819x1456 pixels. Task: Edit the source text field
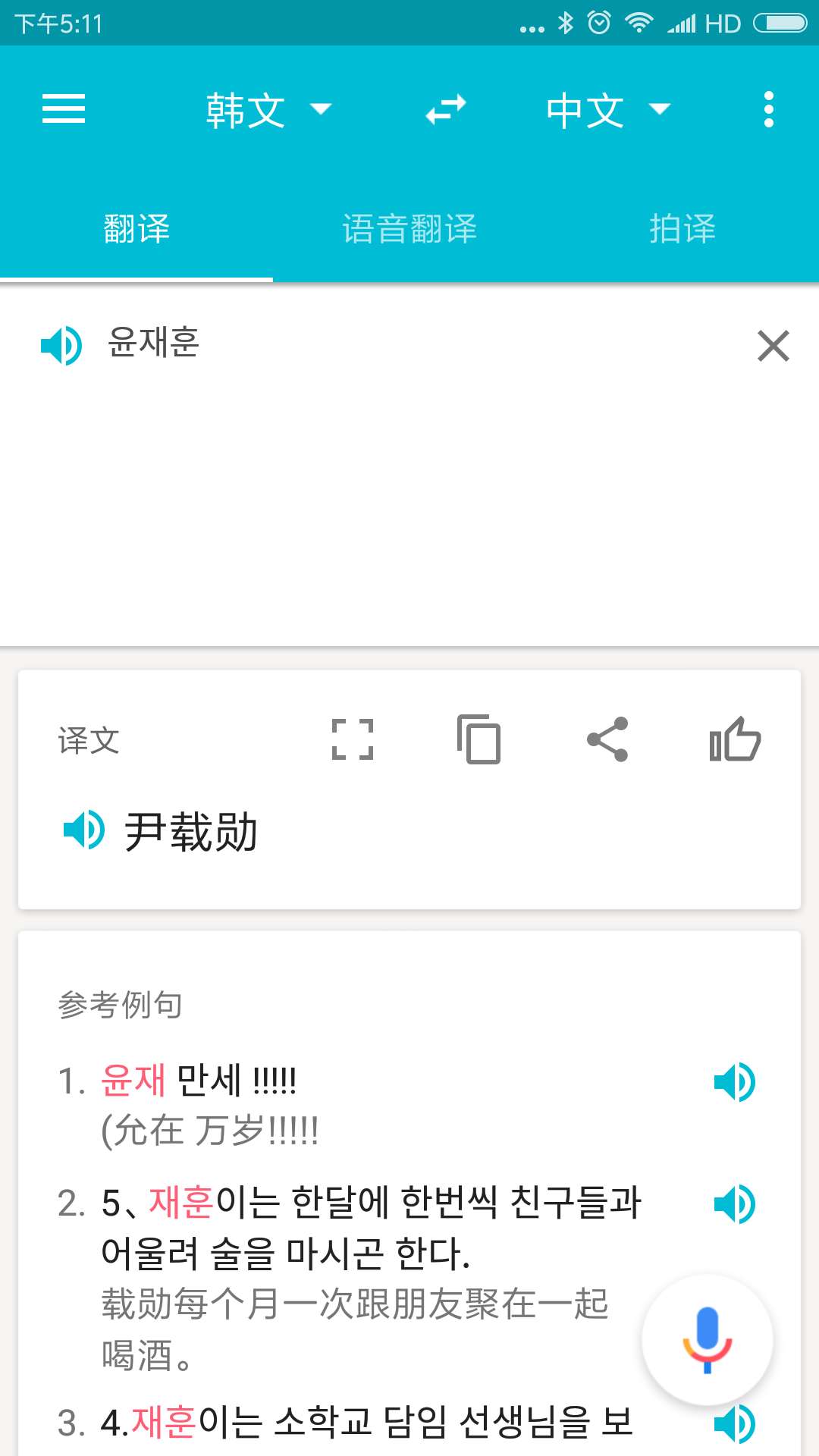click(x=409, y=466)
